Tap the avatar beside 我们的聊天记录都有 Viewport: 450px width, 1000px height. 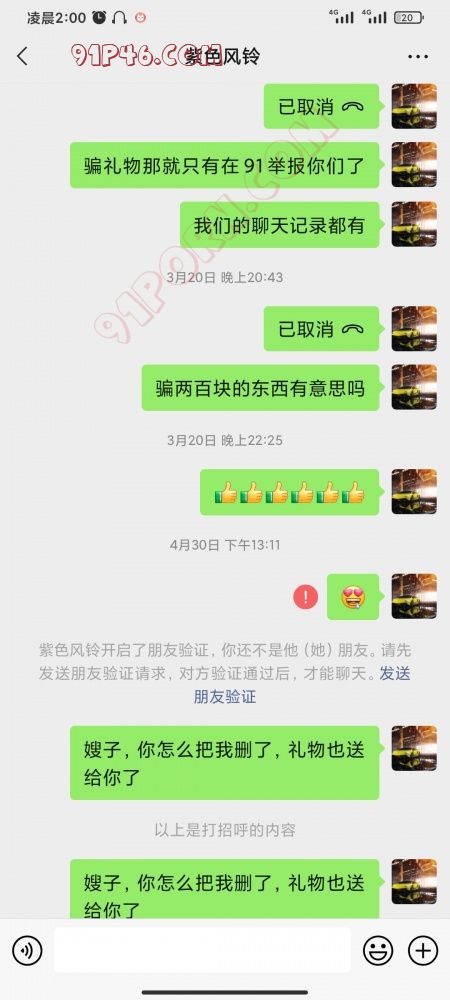point(414,224)
